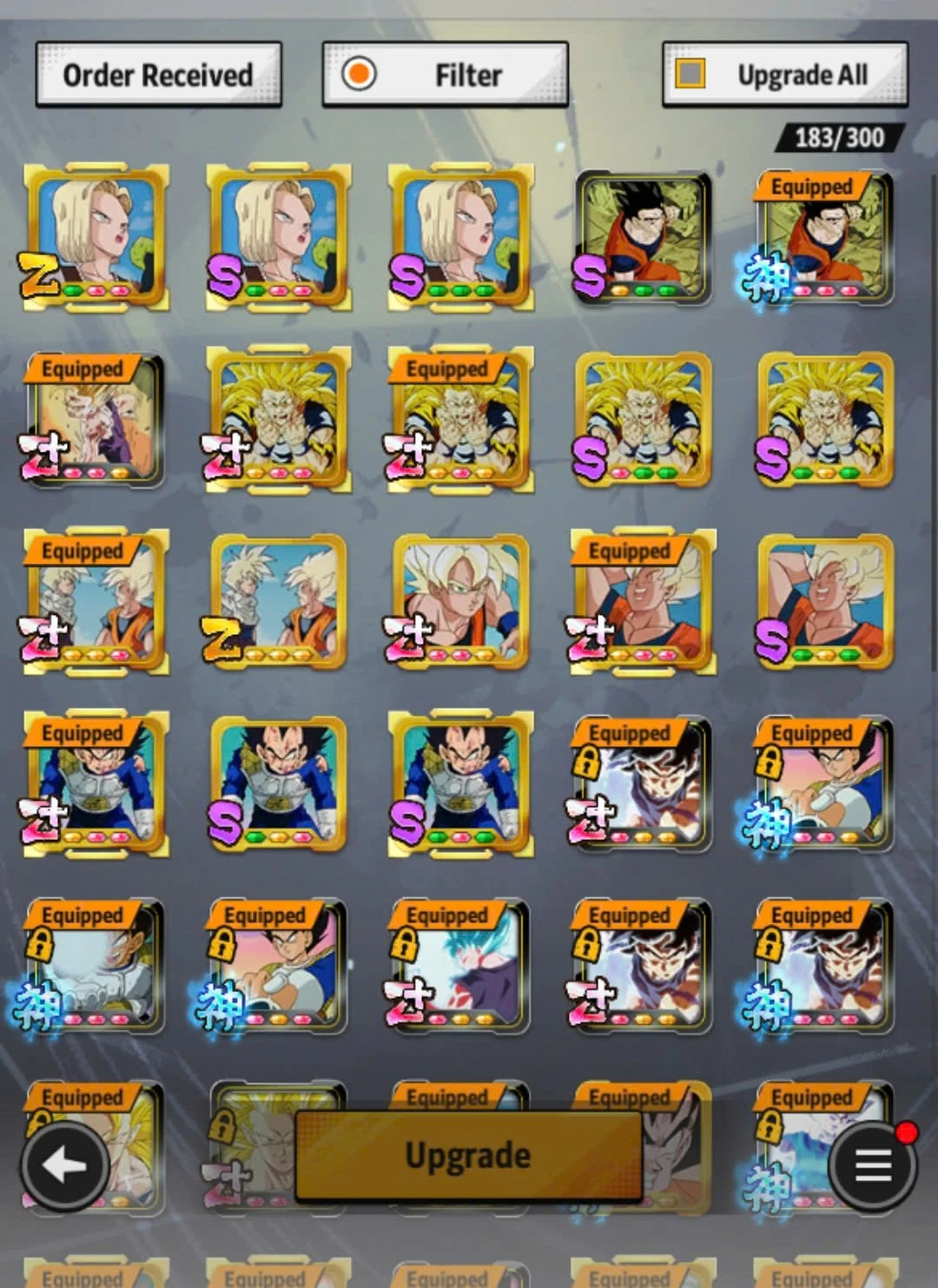Select the Z-rank Android 18 equipment
This screenshot has width=938, height=1288.
tap(96, 236)
